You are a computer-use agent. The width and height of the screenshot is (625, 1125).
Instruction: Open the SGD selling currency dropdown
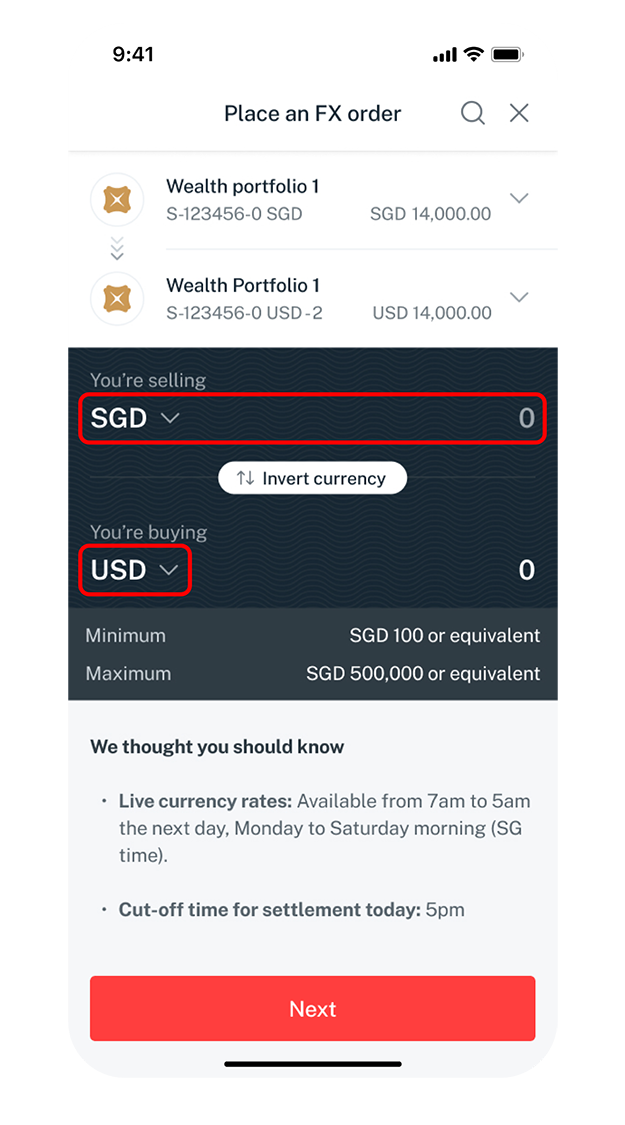click(135, 418)
